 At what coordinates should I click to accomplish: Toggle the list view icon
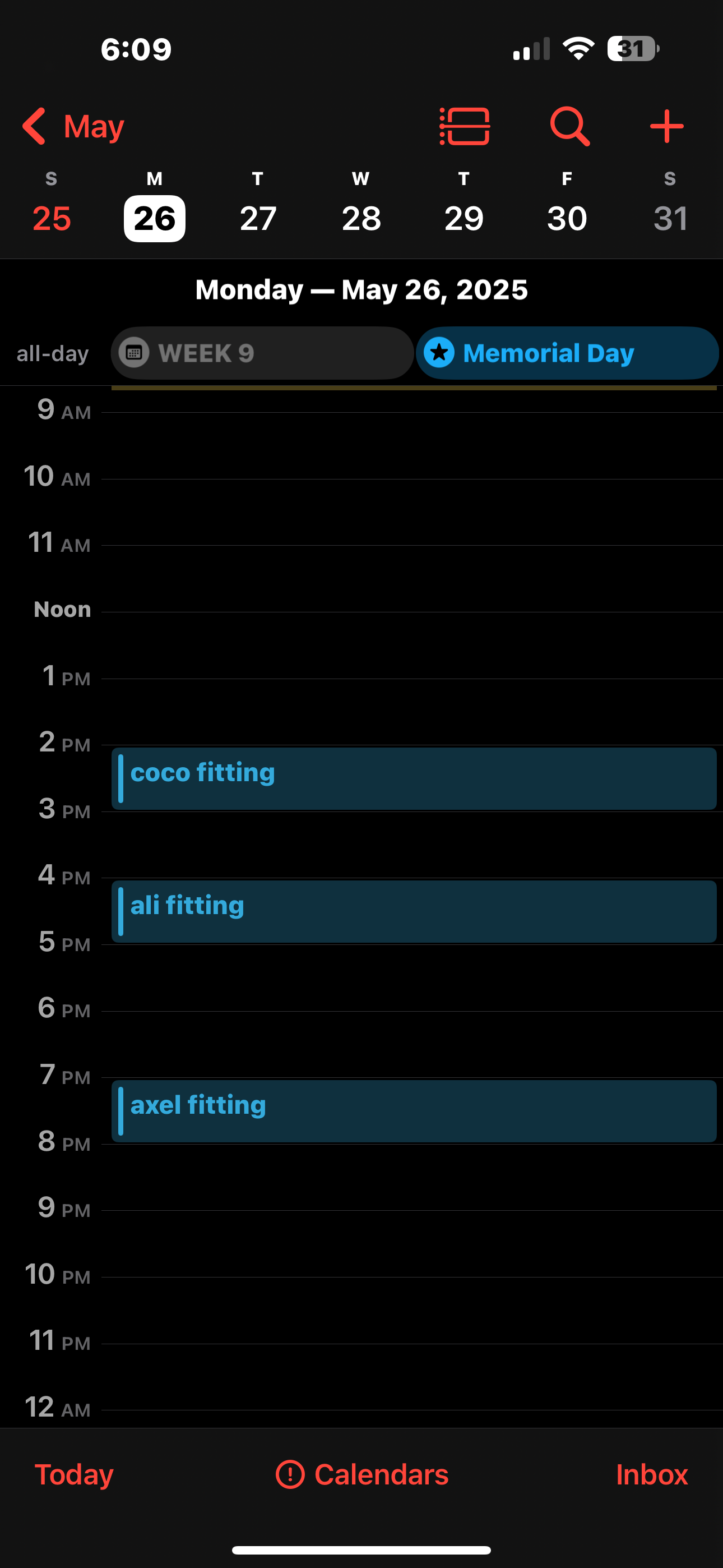(x=465, y=127)
